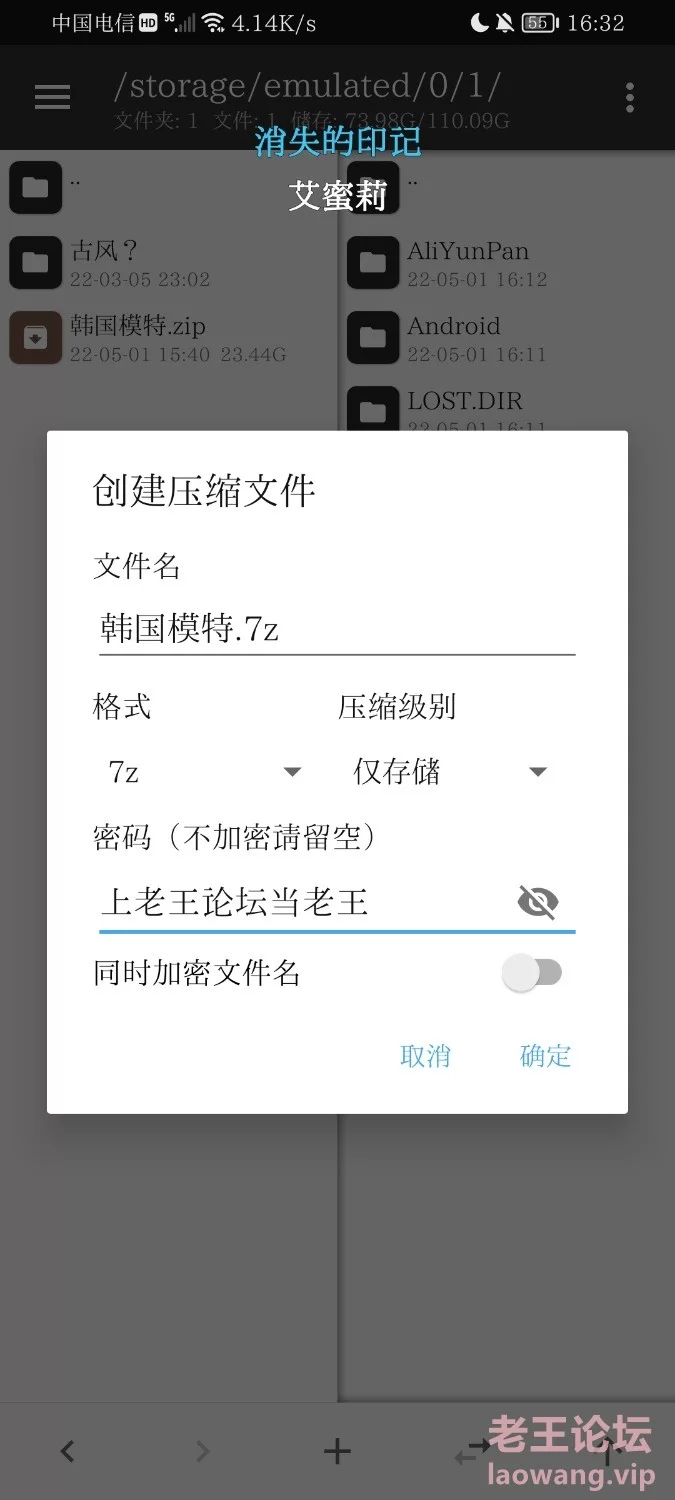This screenshot has height=1500, width=675.
Task: Tap 取消 to cancel the dialog
Action: 425,1056
